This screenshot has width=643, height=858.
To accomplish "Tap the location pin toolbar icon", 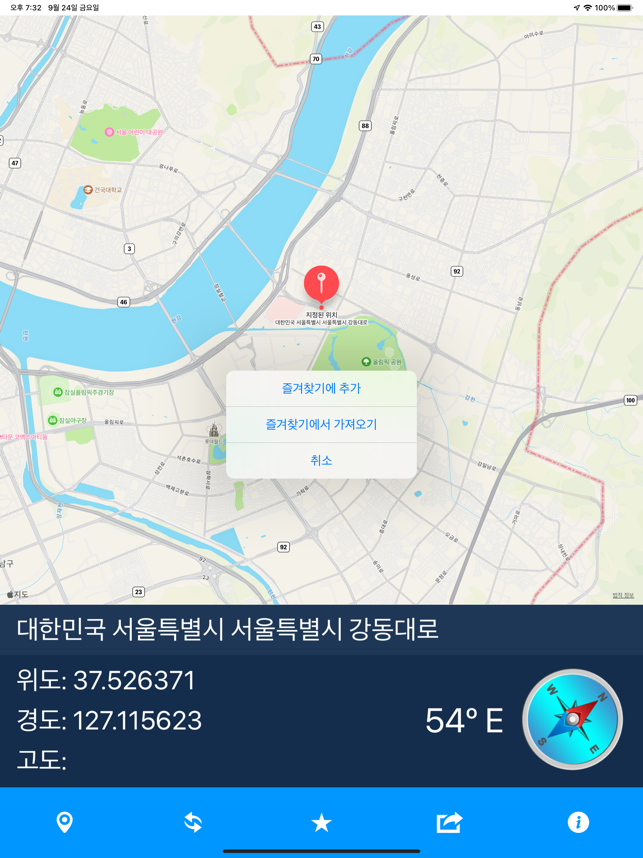I will click(64, 822).
